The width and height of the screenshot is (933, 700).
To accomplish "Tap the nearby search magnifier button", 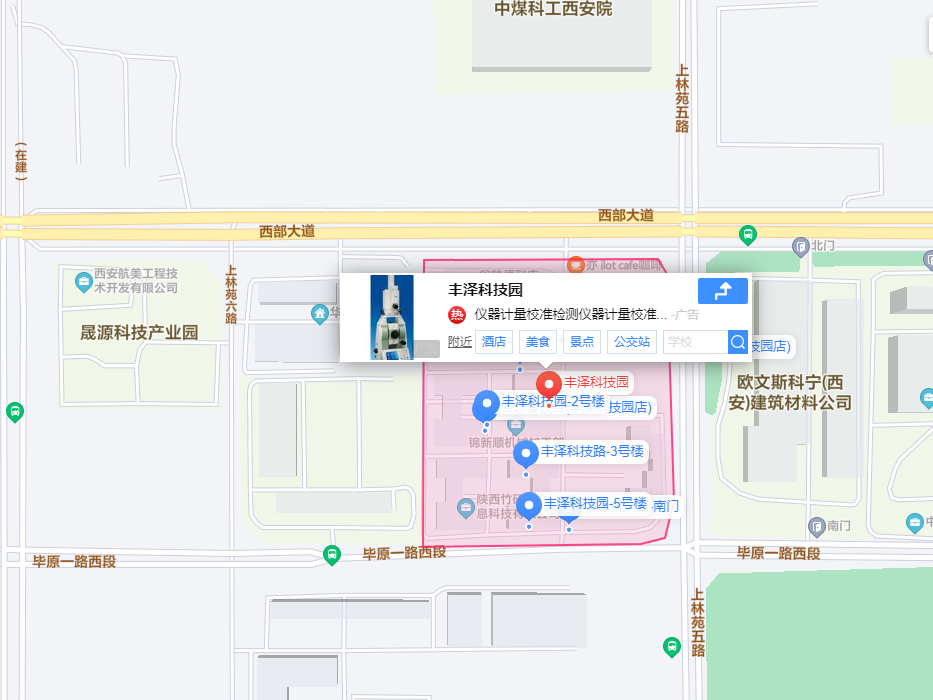I will click(x=738, y=342).
